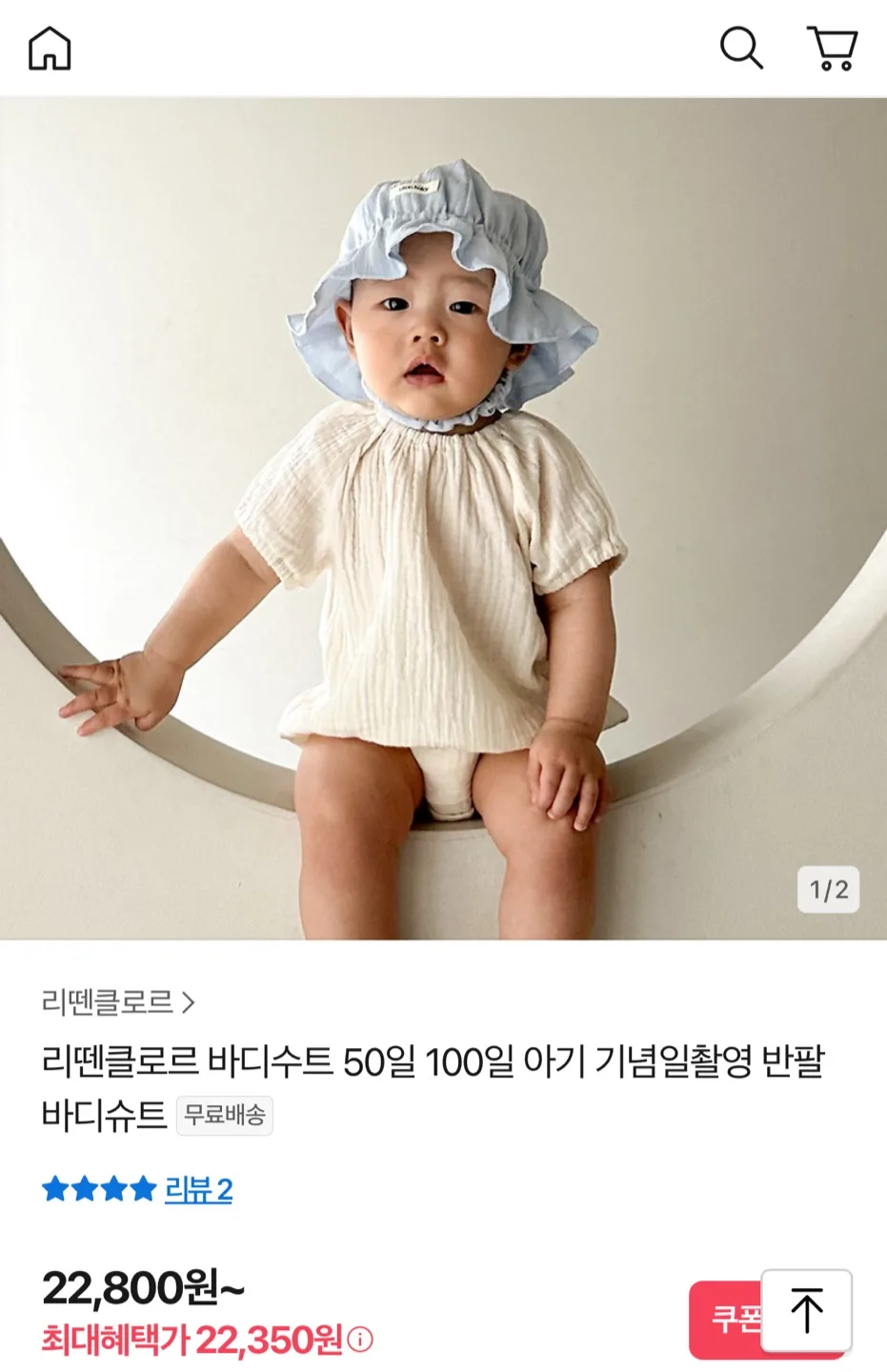View the 리뷰 2 reviews

pos(198,1189)
